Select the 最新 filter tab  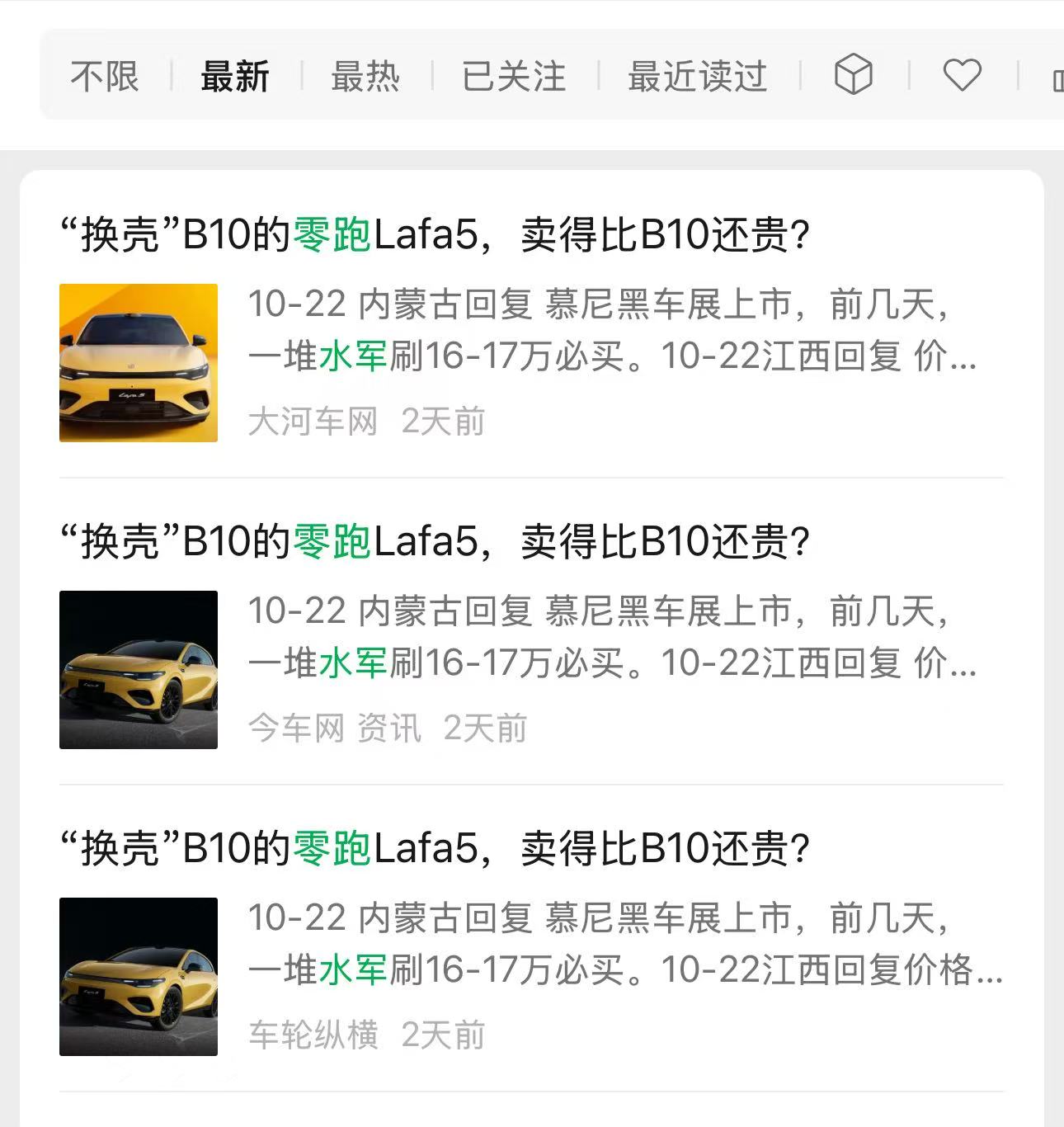tap(235, 77)
